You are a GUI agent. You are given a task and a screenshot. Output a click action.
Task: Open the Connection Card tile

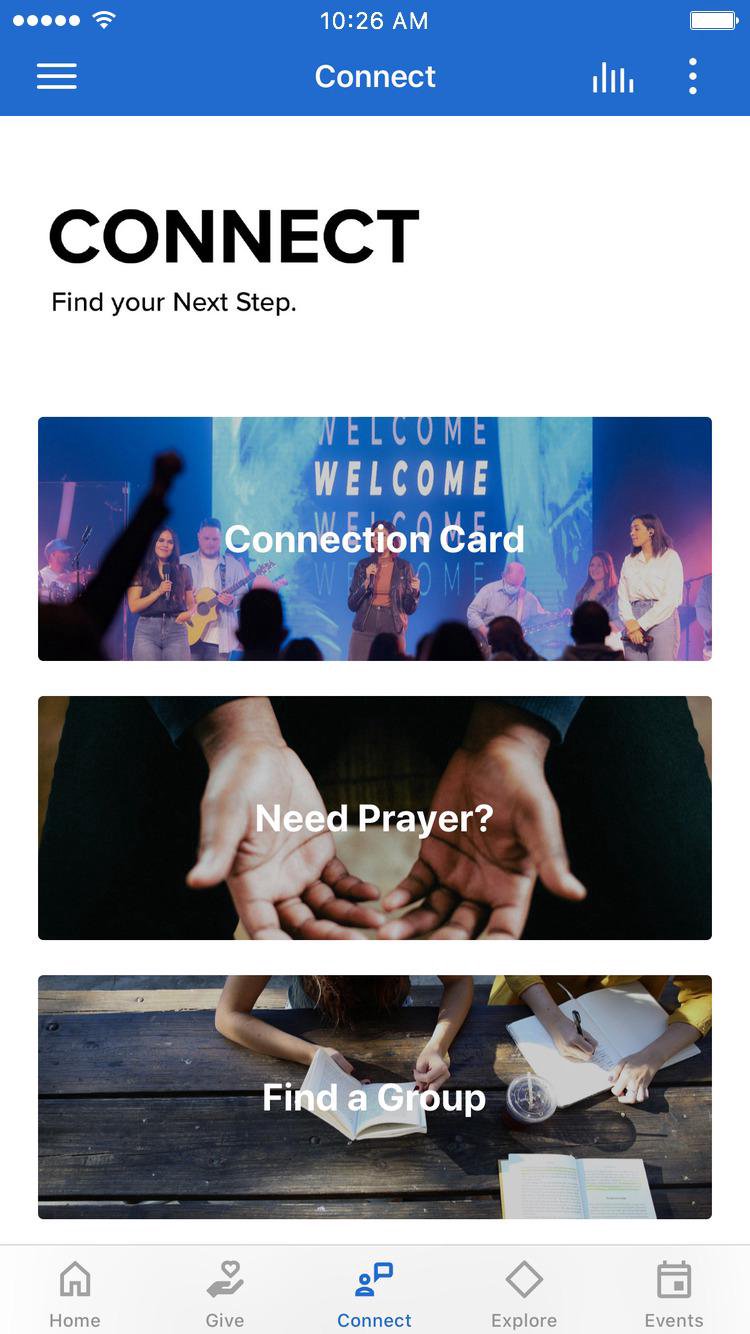[375, 539]
